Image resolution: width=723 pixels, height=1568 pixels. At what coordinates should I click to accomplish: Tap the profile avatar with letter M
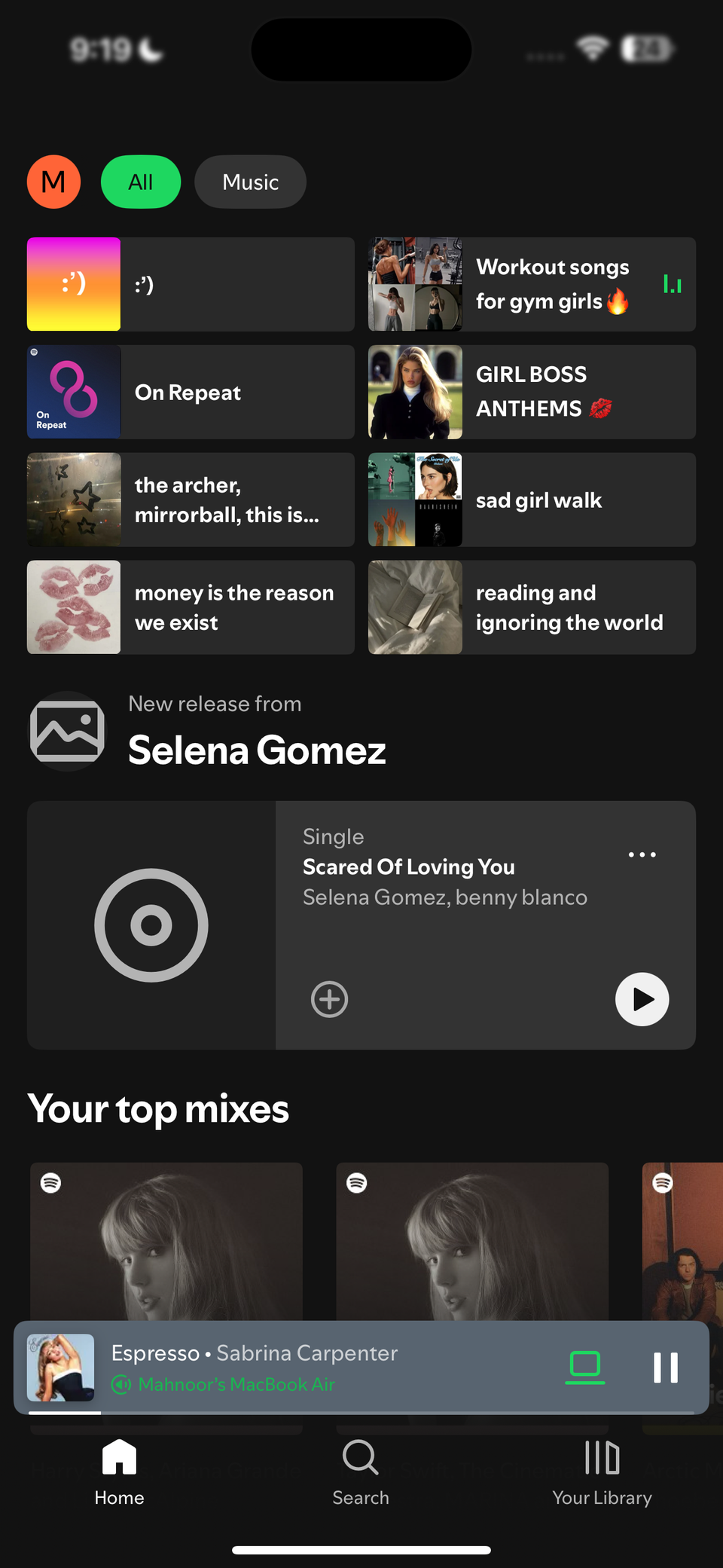pos(53,182)
